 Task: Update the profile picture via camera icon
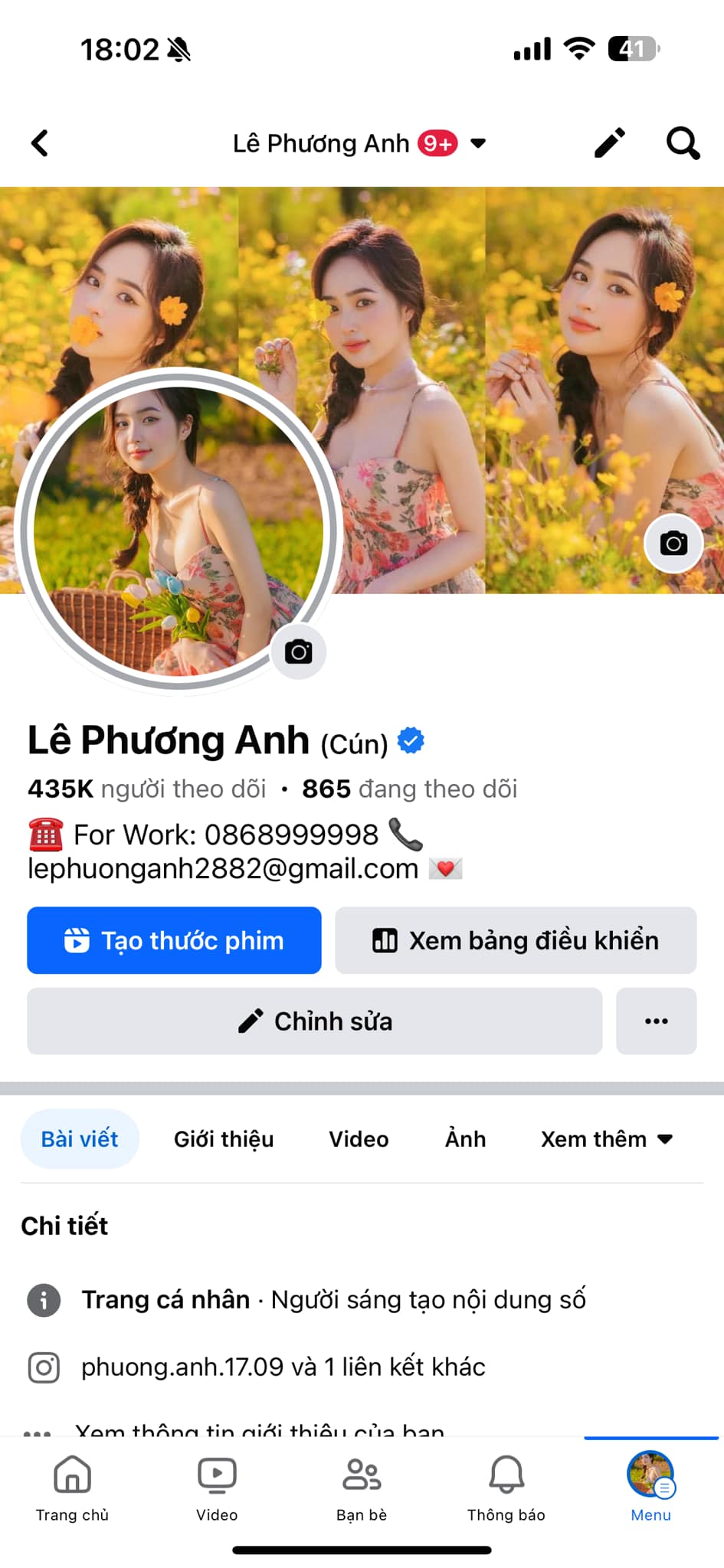pyautogui.click(x=298, y=652)
